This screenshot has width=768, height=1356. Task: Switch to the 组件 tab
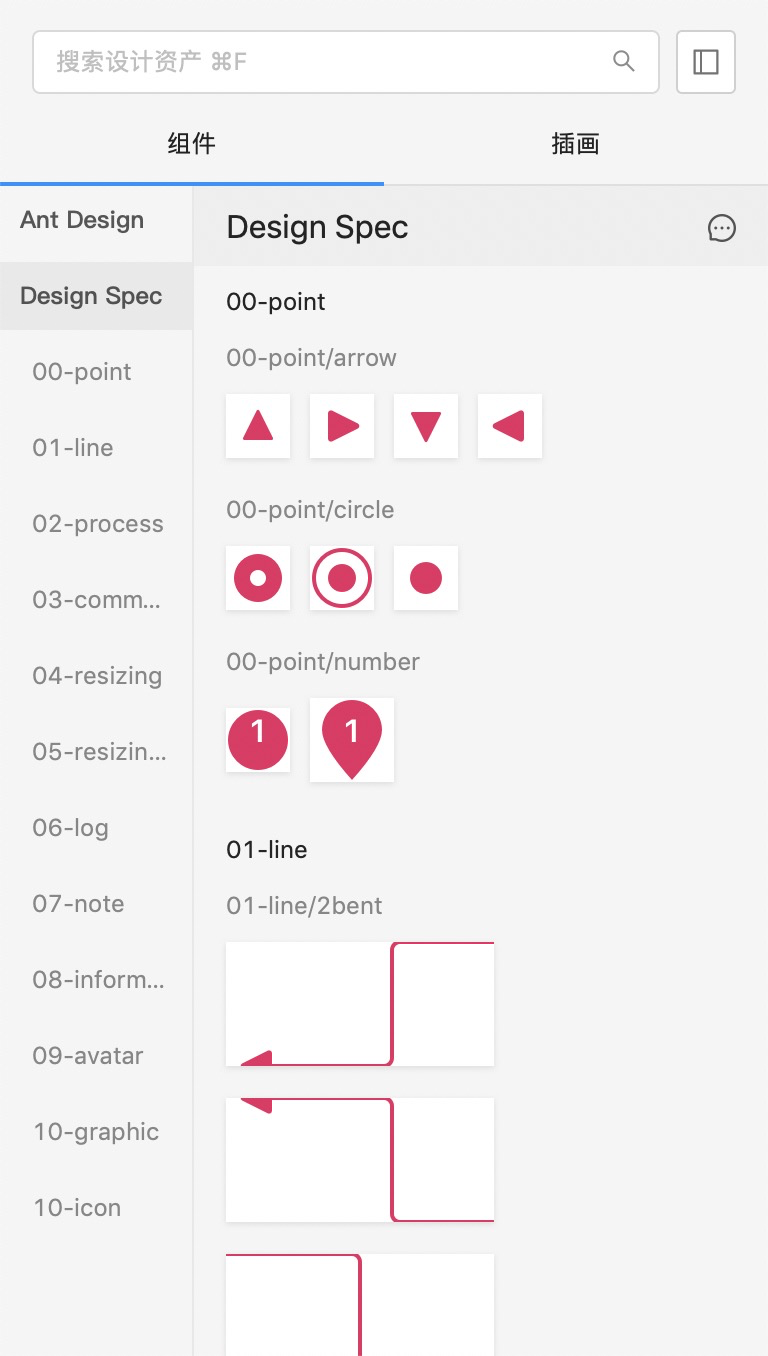point(191,144)
